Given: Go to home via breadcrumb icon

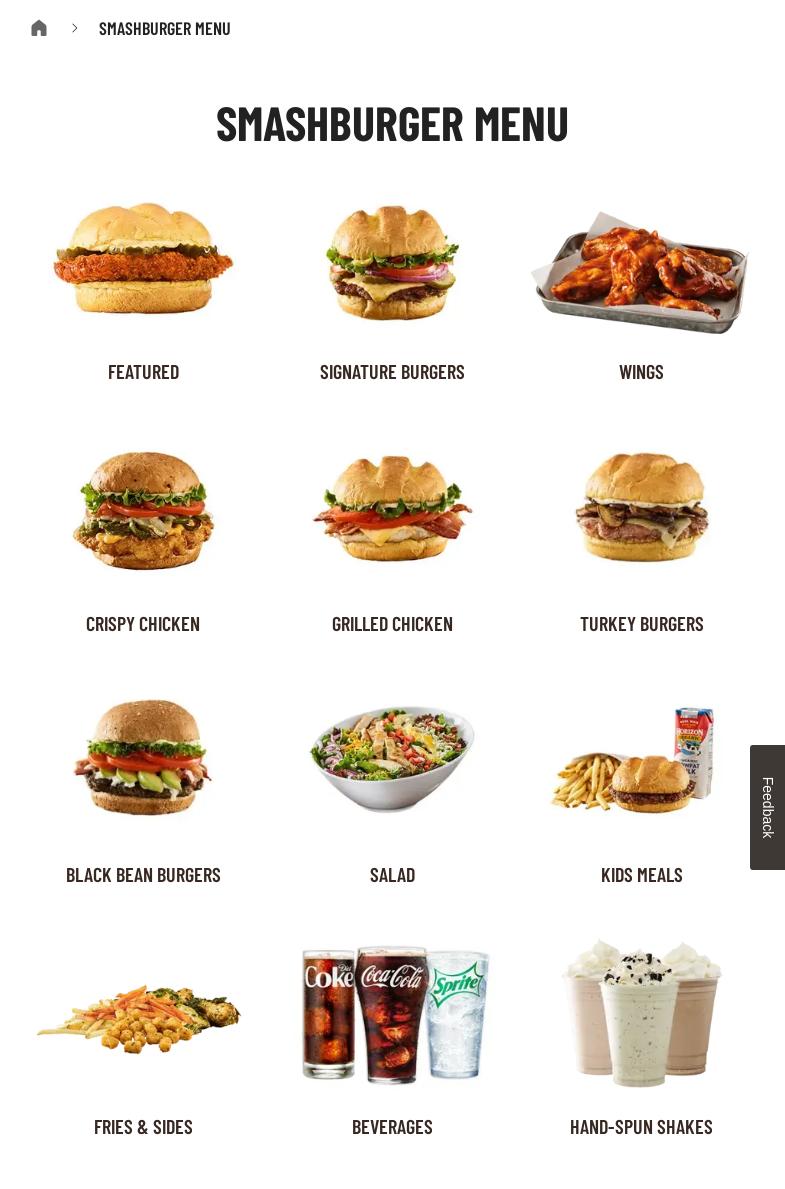Looking at the screenshot, I should [39, 28].
